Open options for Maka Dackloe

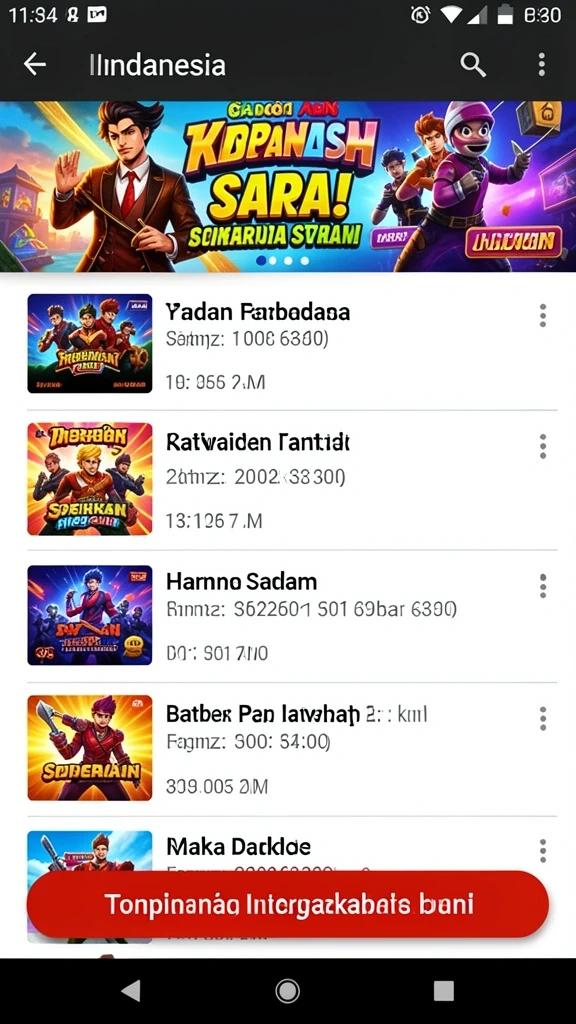pyautogui.click(x=543, y=851)
